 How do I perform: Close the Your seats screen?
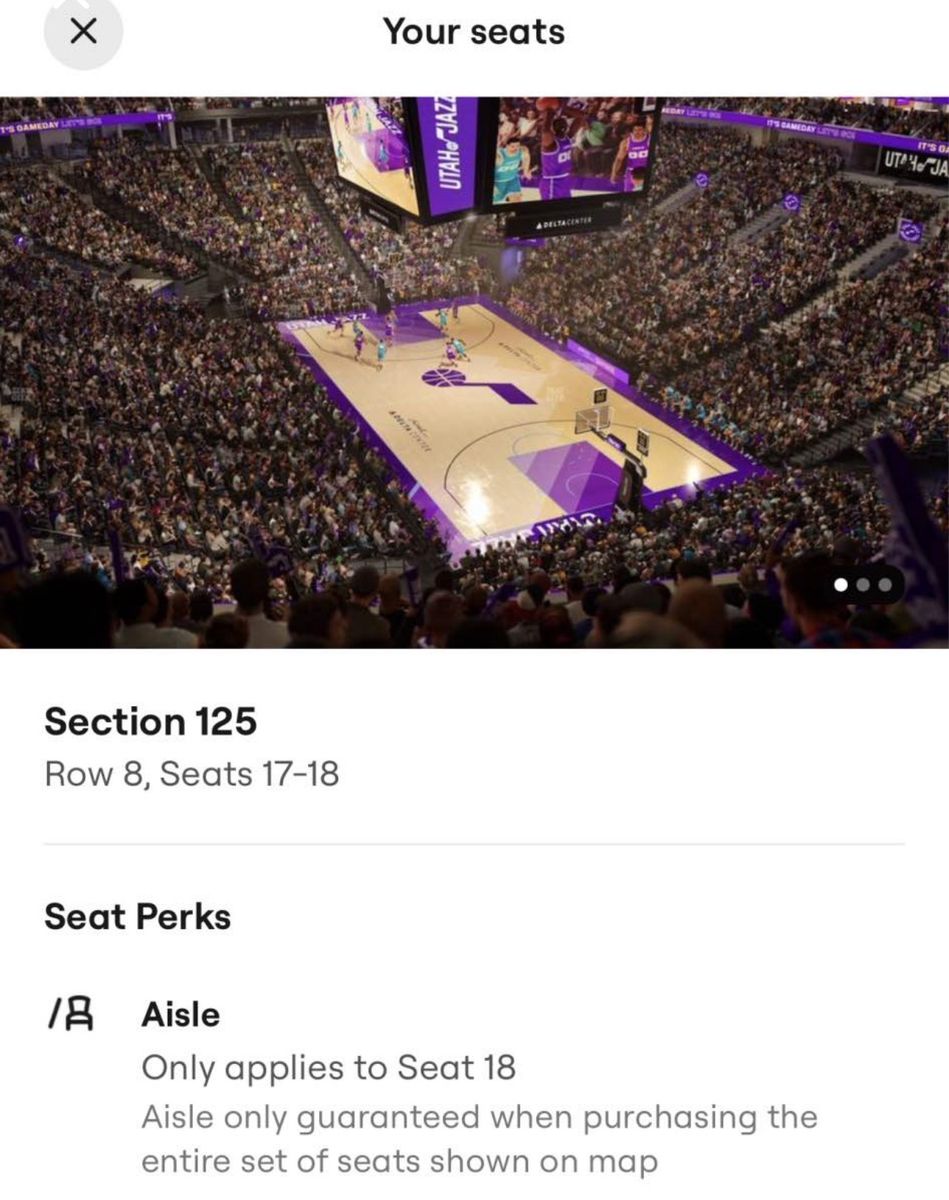84,32
